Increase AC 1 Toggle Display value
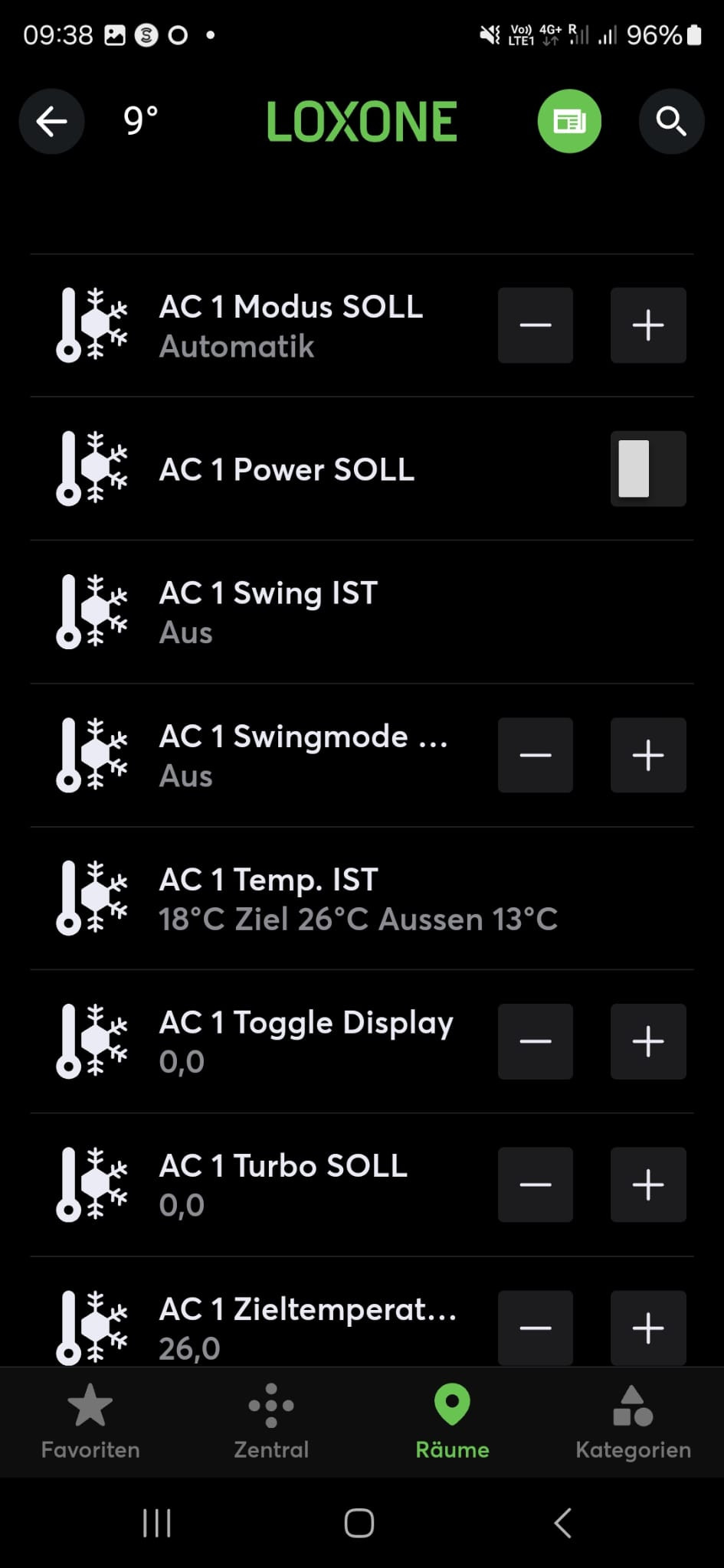The height and width of the screenshot is (1568, 724). coord(647,1041)
